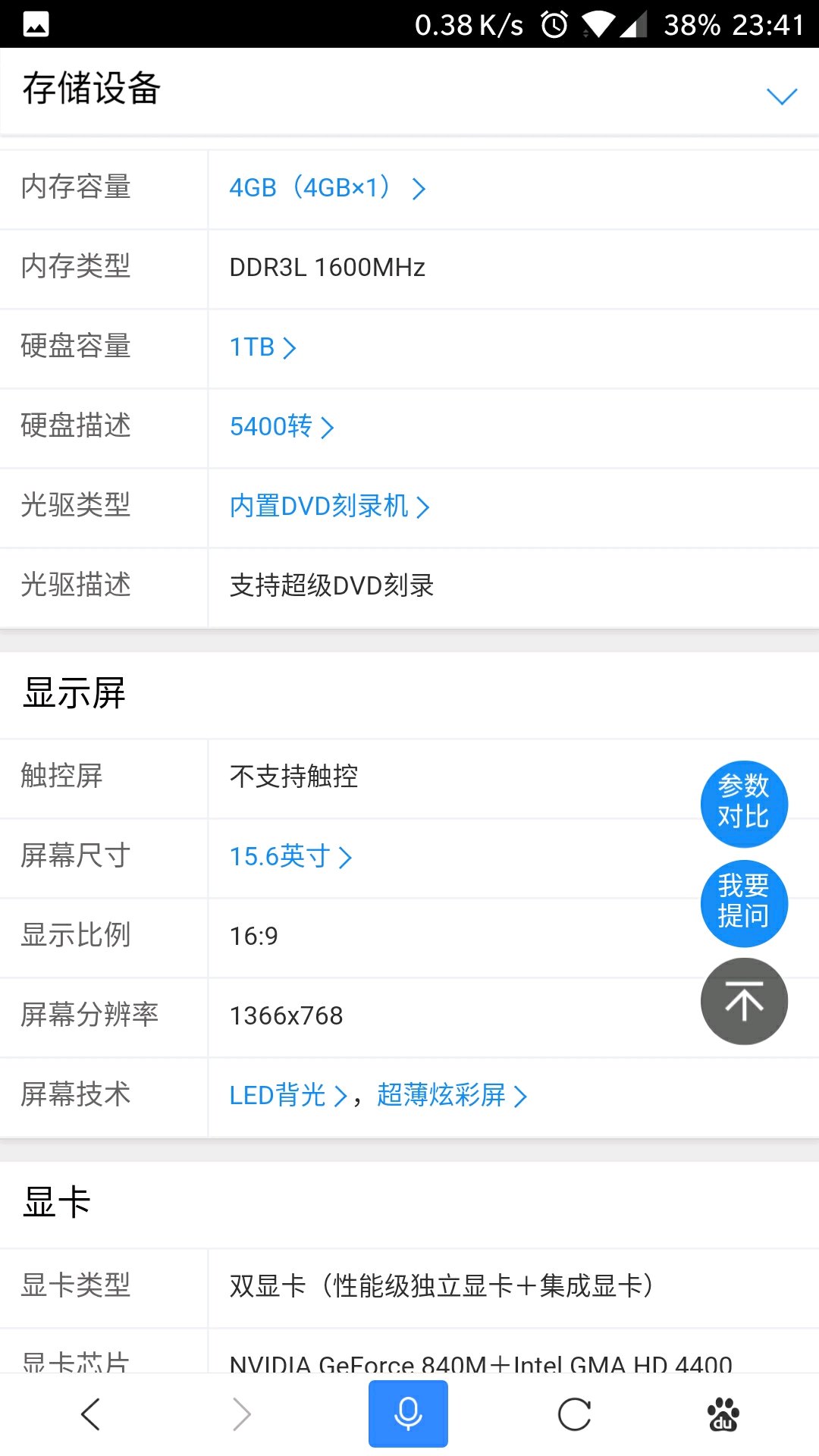Jump back to top with the arrow button
Viewport: 819px width, 1456px height.
(x=744, y=1001)
